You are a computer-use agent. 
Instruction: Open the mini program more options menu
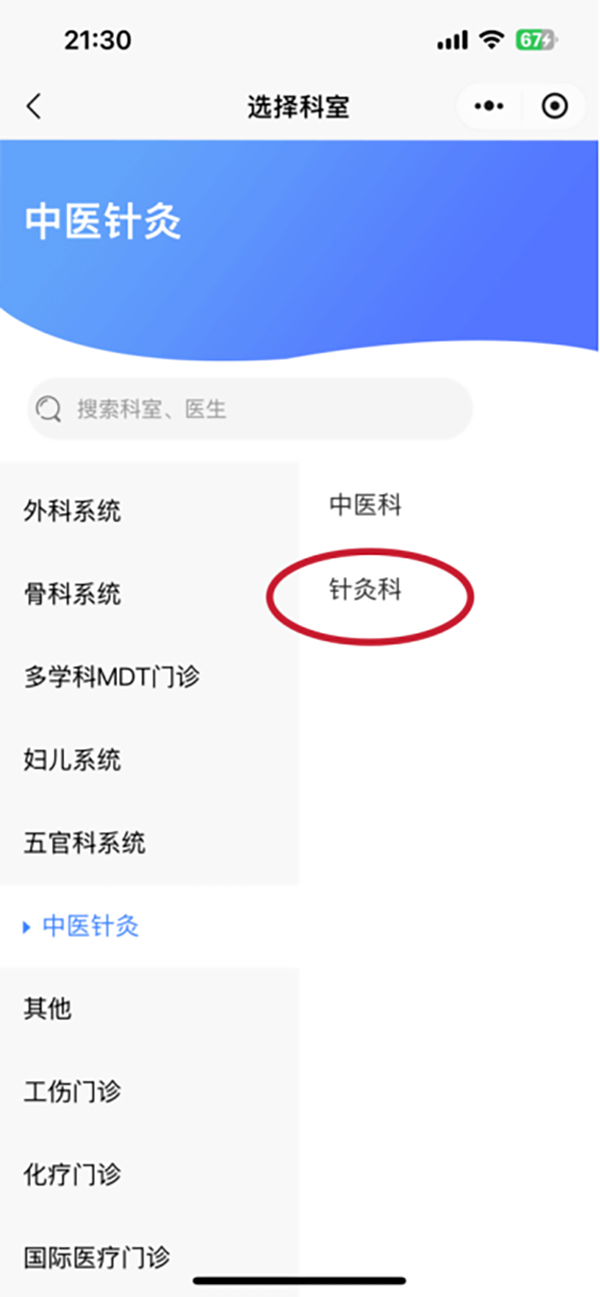click(x=489, y=107)
